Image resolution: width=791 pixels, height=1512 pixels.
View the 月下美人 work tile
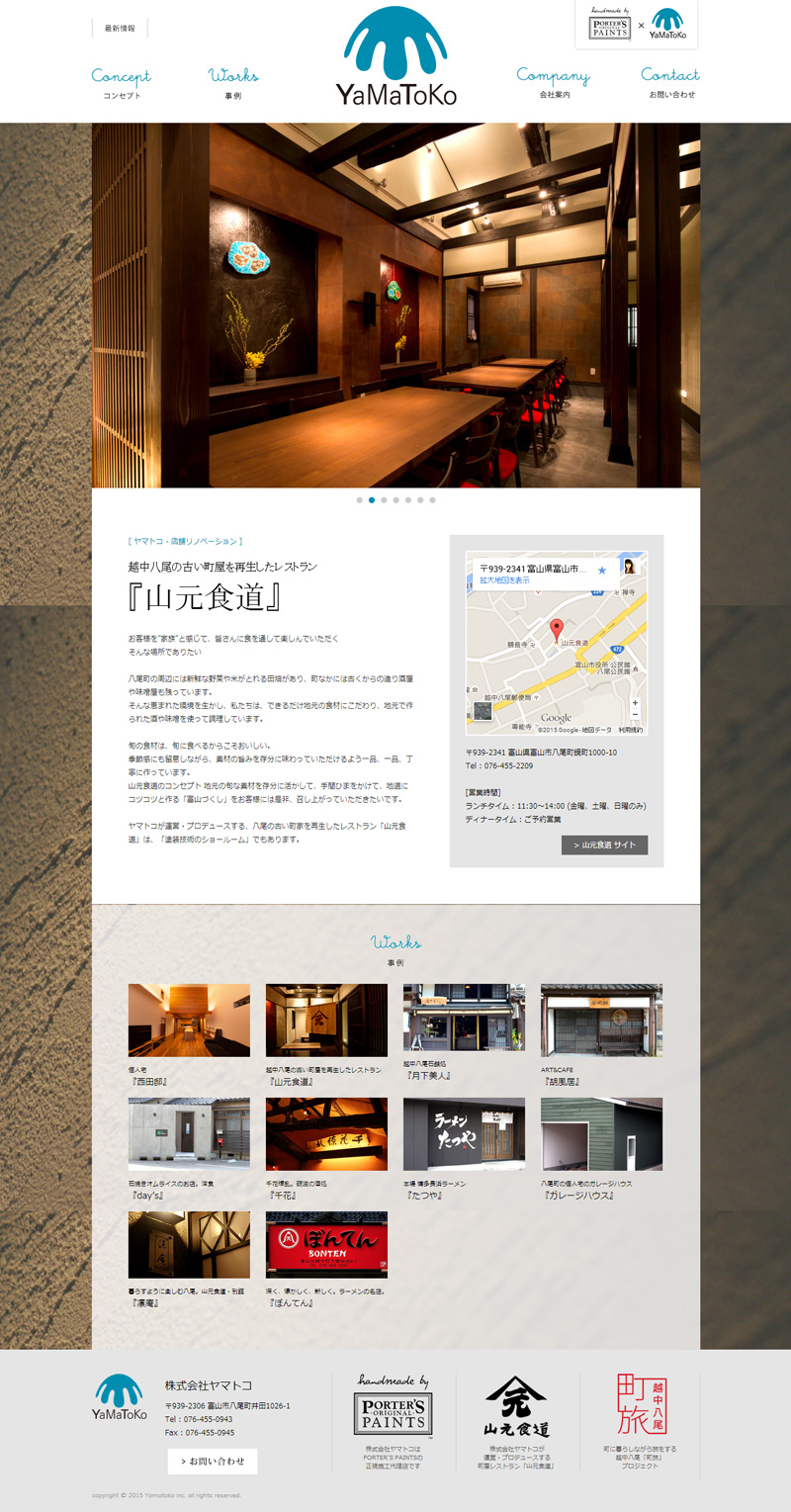(464, 1021)
